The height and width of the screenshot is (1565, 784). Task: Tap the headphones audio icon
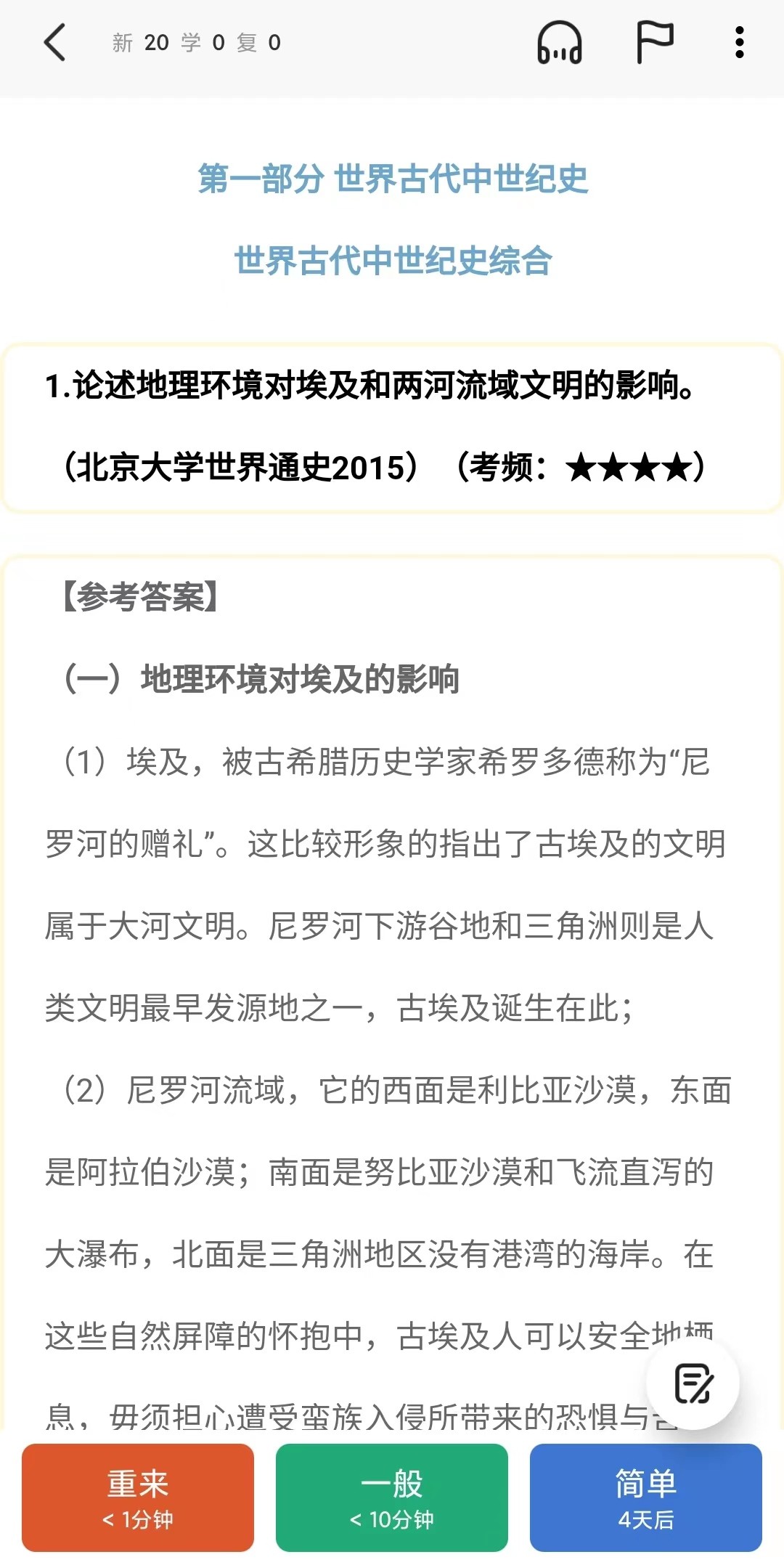point(559,42)
